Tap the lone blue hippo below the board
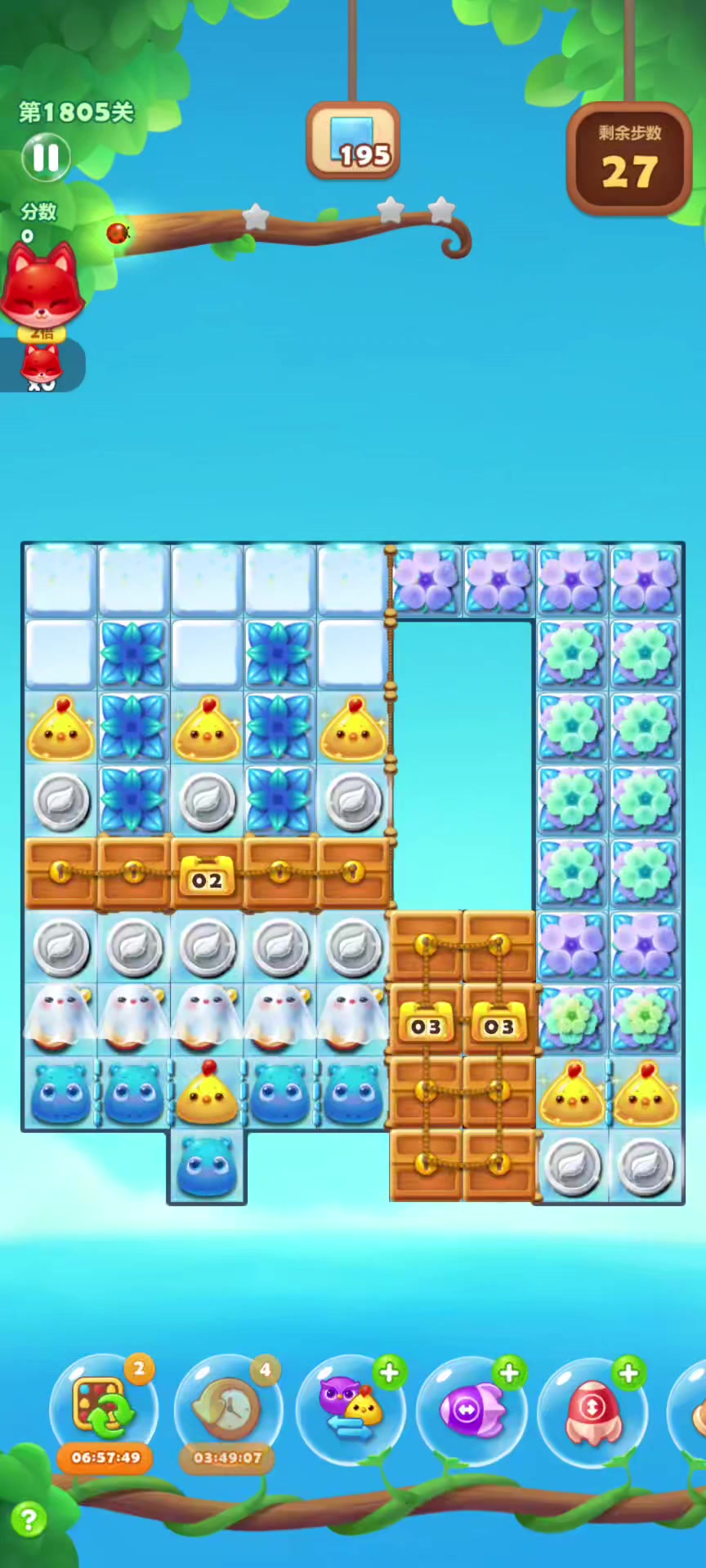 pos(207,1168)
